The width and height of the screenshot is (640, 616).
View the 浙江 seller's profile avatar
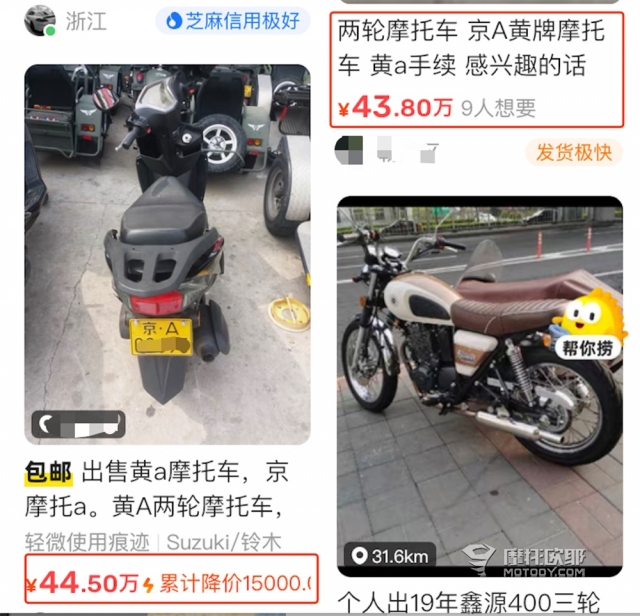click(40, 19)
